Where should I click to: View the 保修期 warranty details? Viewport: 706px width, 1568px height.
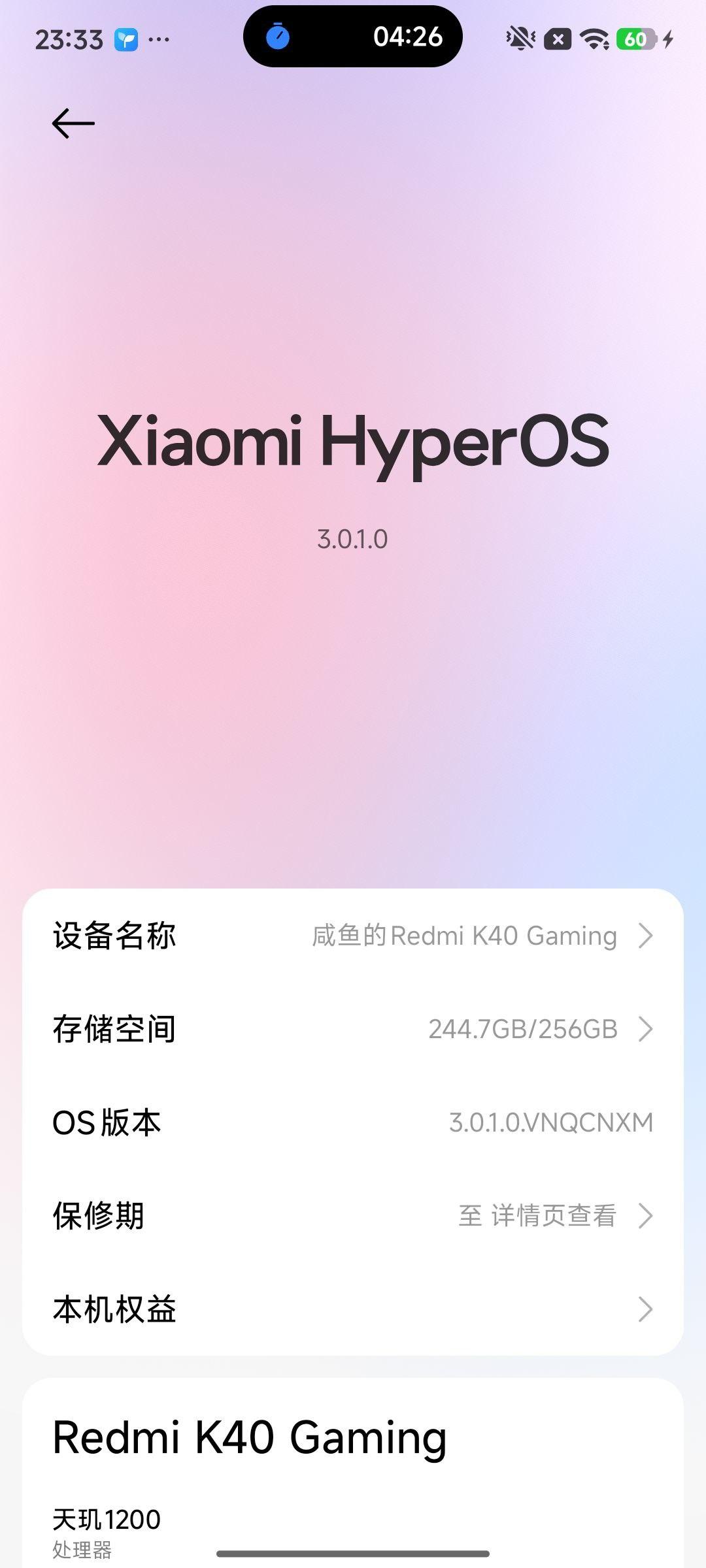(353, 1216)
